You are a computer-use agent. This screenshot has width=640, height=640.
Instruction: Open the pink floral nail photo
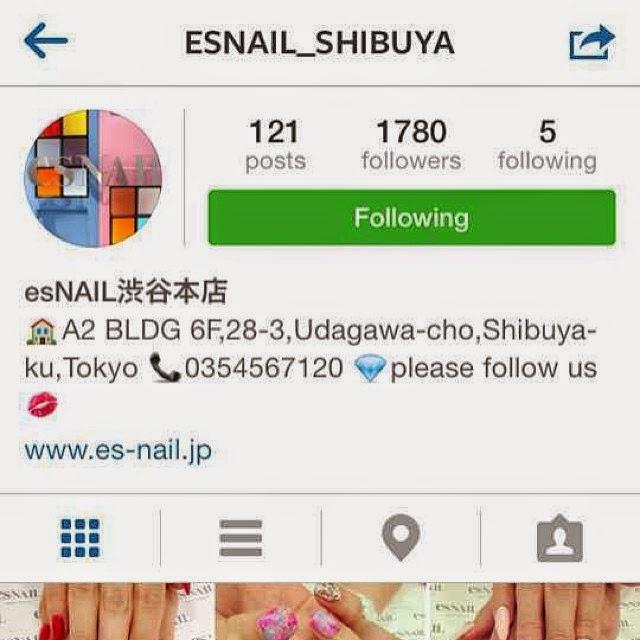(318, 612)
